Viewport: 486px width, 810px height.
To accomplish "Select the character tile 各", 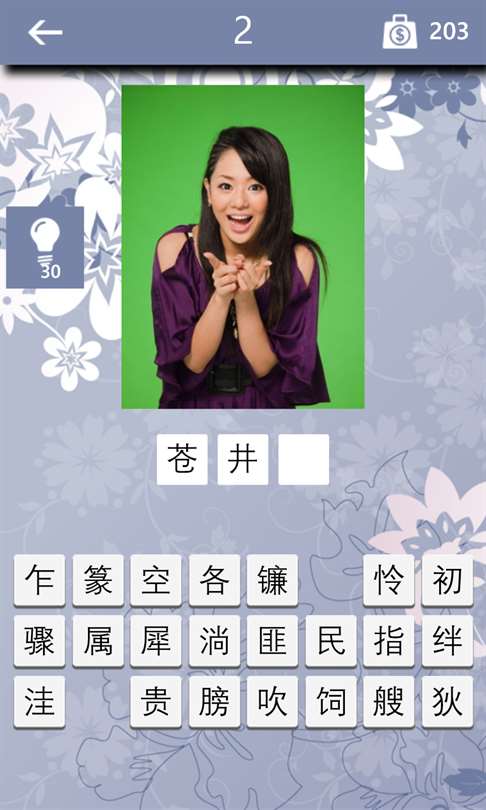I will click(214, 580).
